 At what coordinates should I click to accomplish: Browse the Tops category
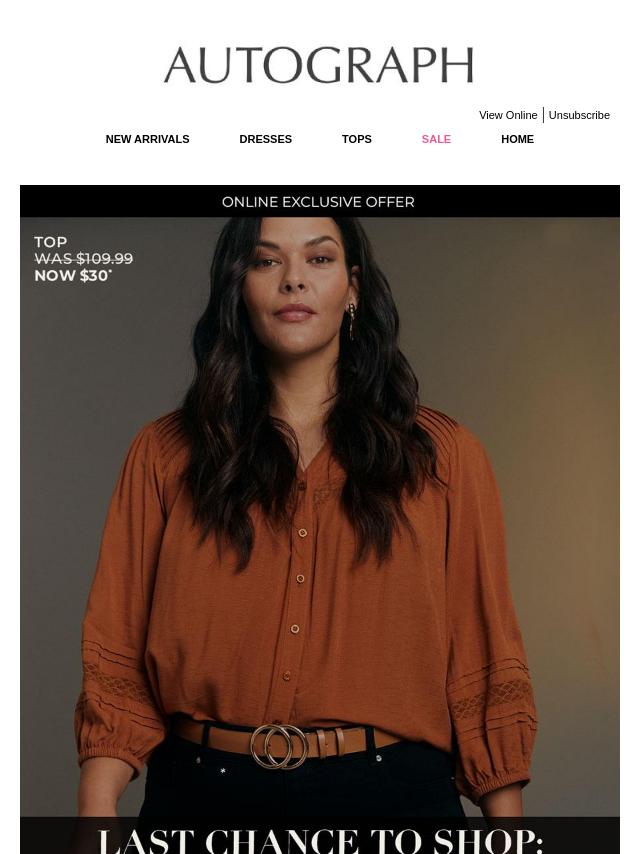click(x=356, y=139)
